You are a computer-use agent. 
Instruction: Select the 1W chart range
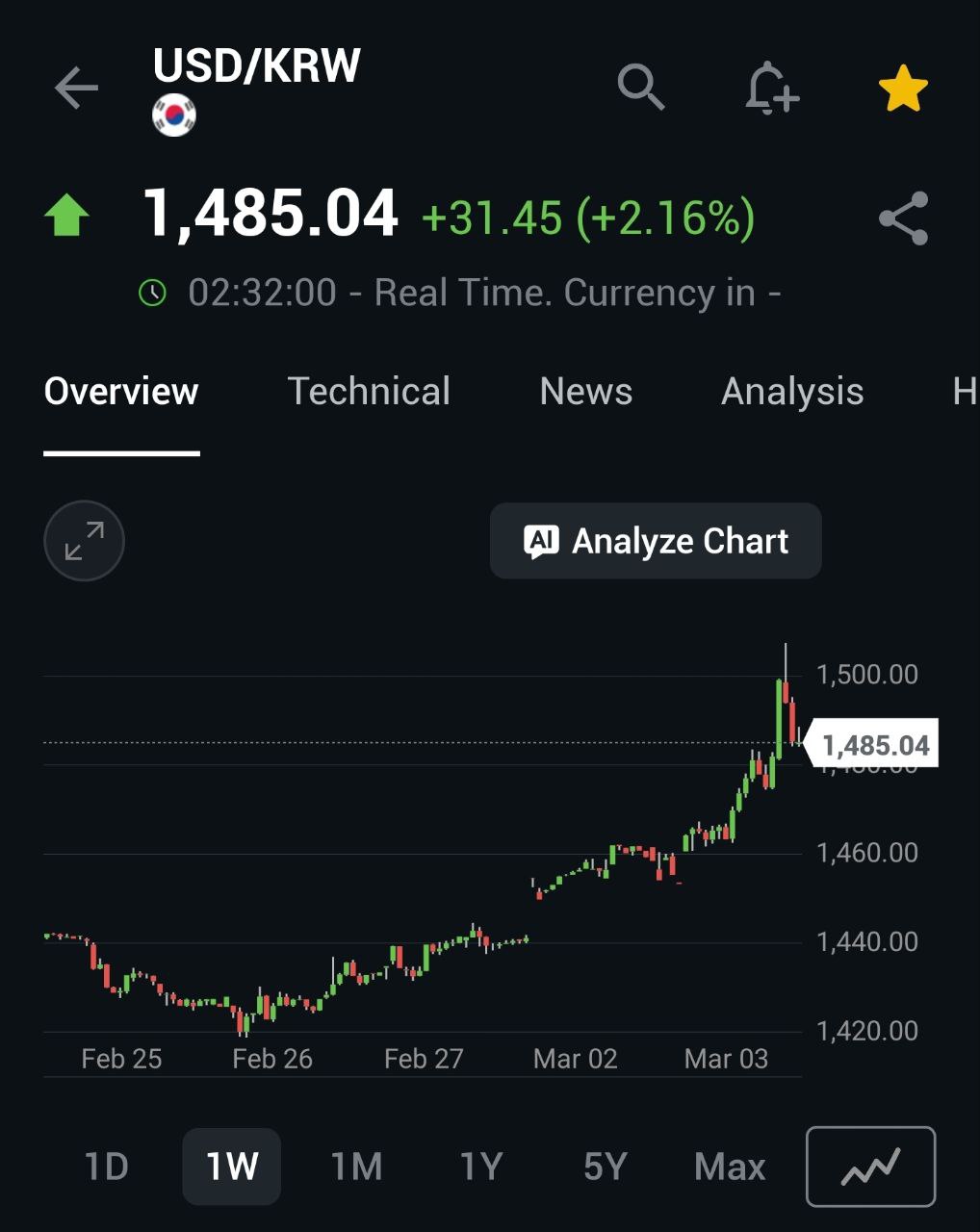tap(232, 1167)
